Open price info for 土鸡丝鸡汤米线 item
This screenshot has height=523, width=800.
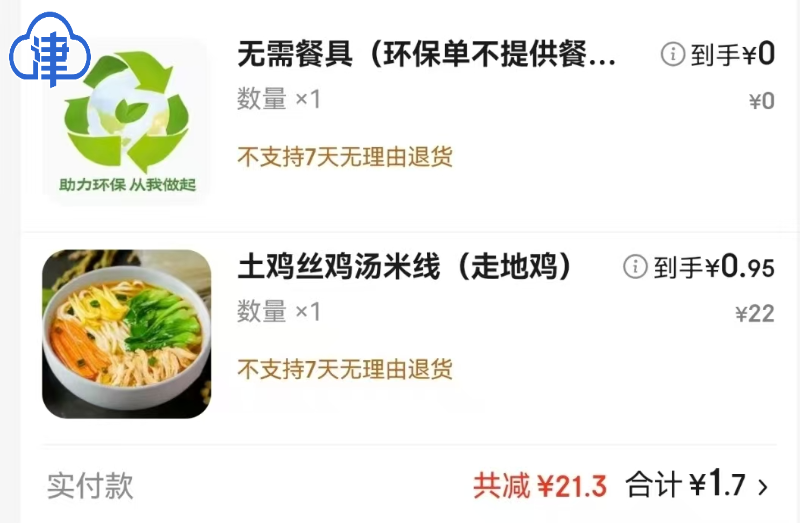(635, 267)
